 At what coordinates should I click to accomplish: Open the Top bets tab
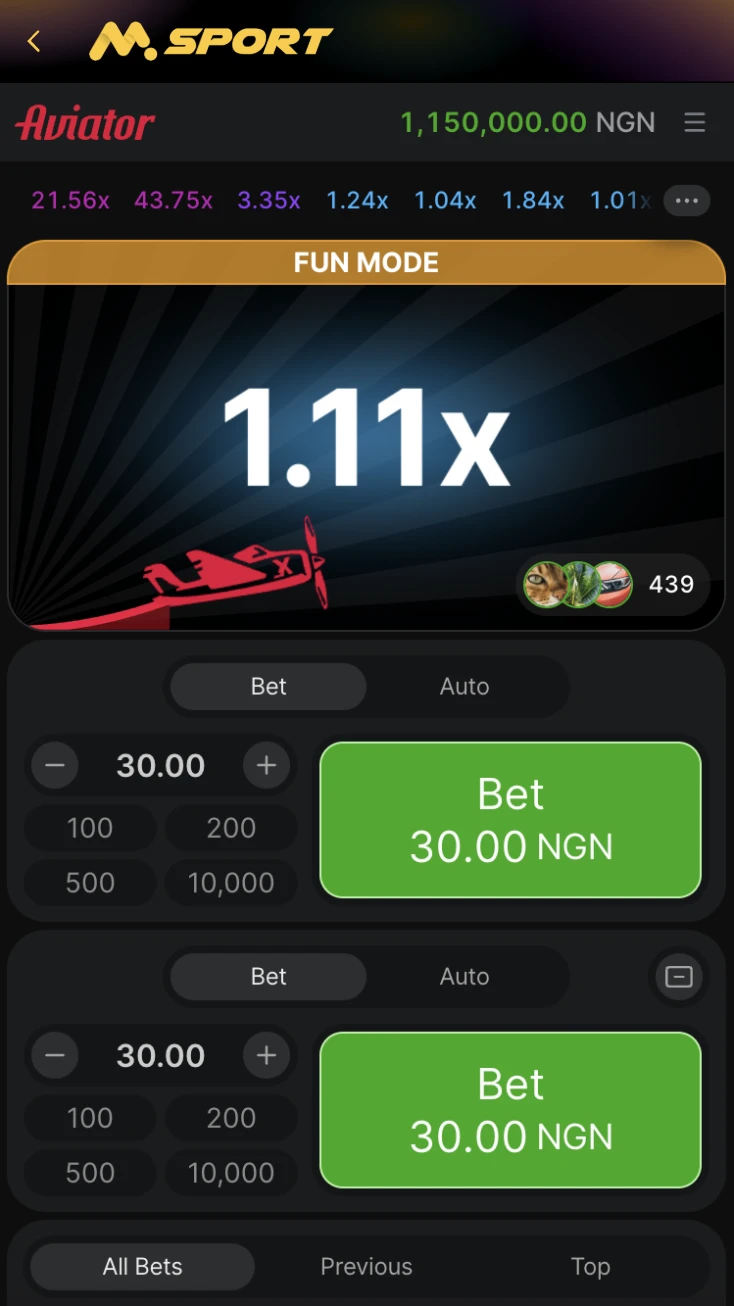click(590, 1267)
